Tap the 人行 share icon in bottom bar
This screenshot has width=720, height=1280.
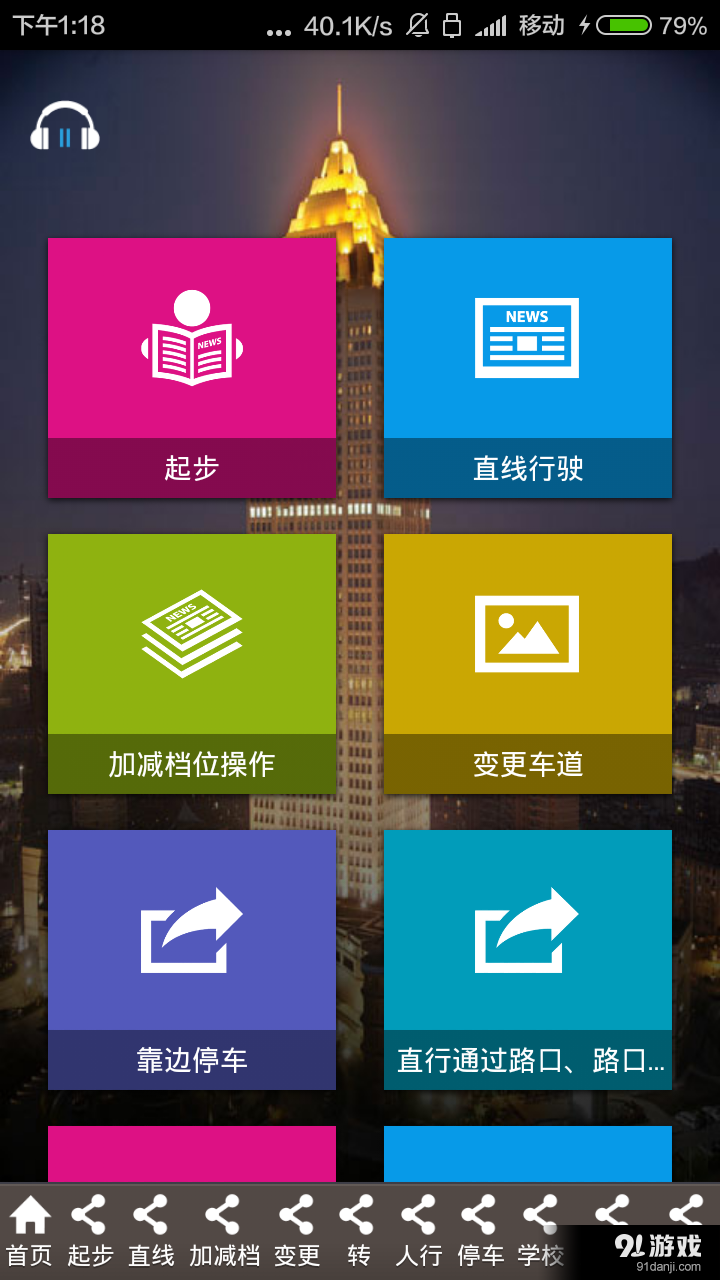[x=416, y=1218]
